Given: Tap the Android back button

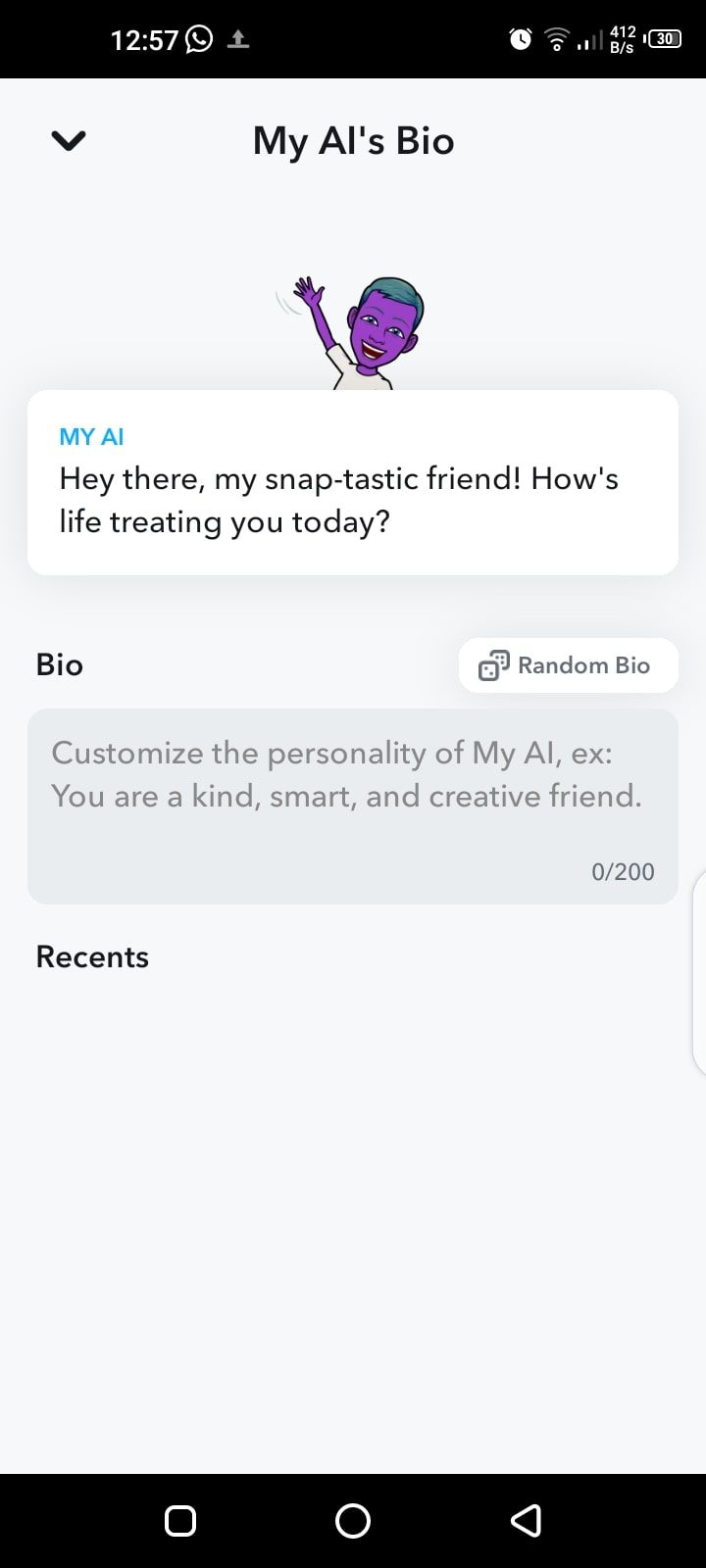Looking at the screenshot, I should click(x=526, y=1521).
